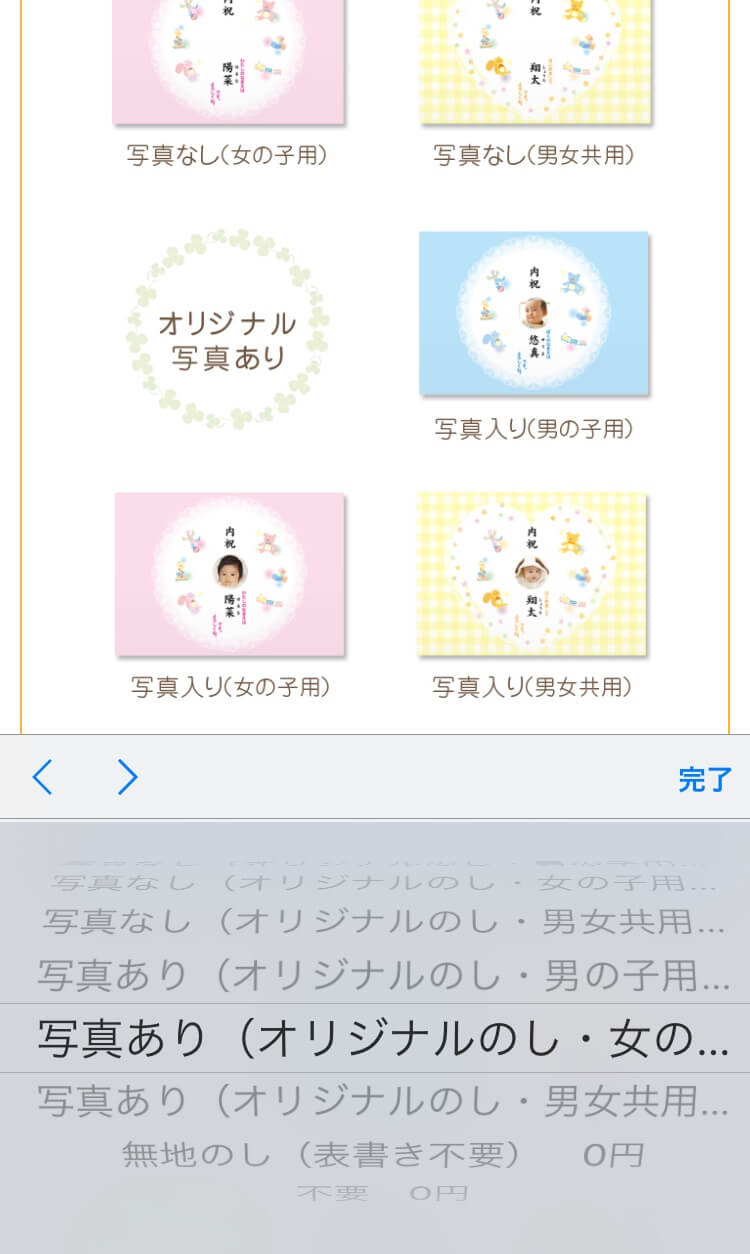Select 無地のし (表書き不要) 0円 option
The height and width of the screenshot is (1254, 750).
383,1156
